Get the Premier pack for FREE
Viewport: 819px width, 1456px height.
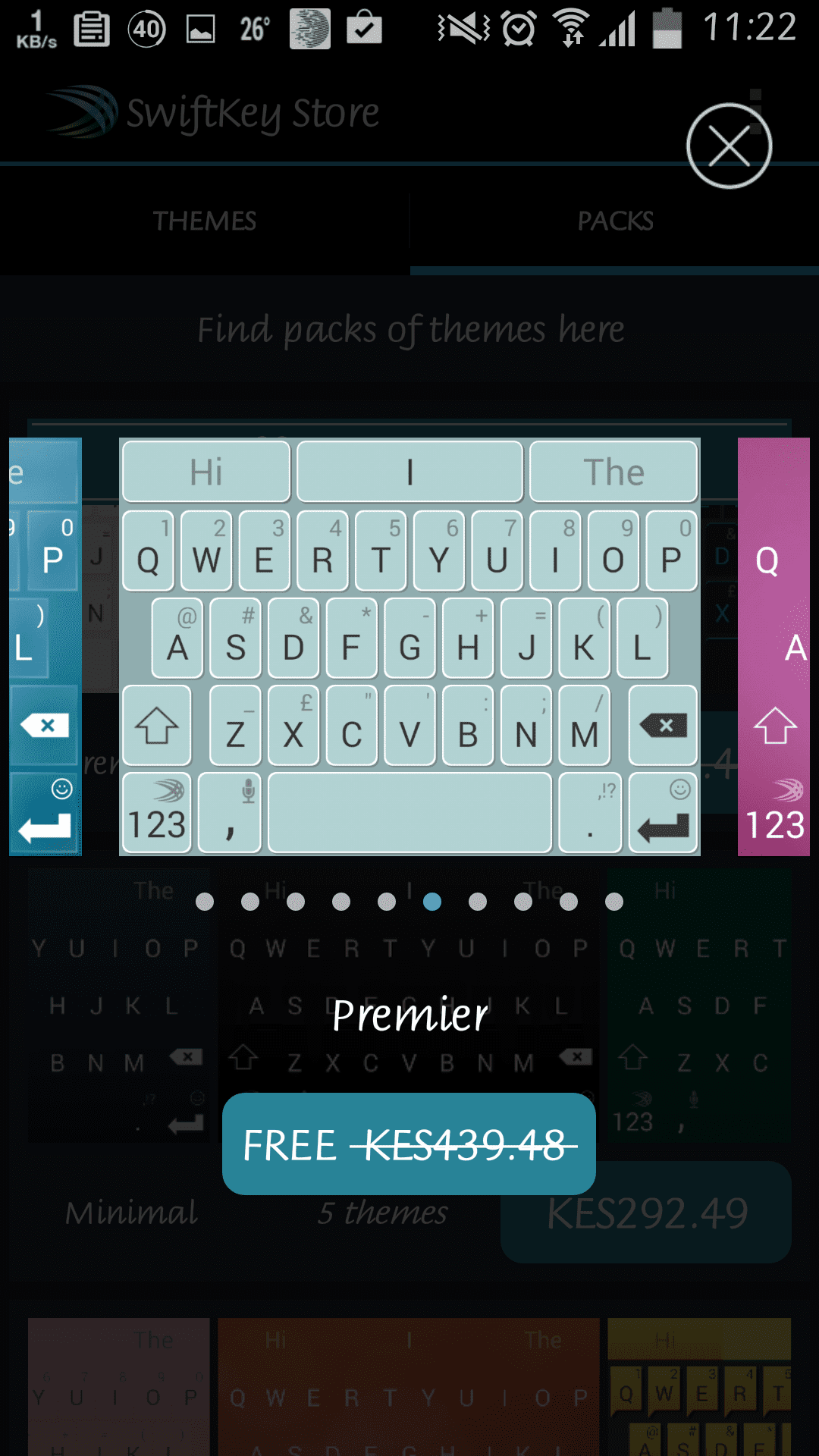[409, 1144]
